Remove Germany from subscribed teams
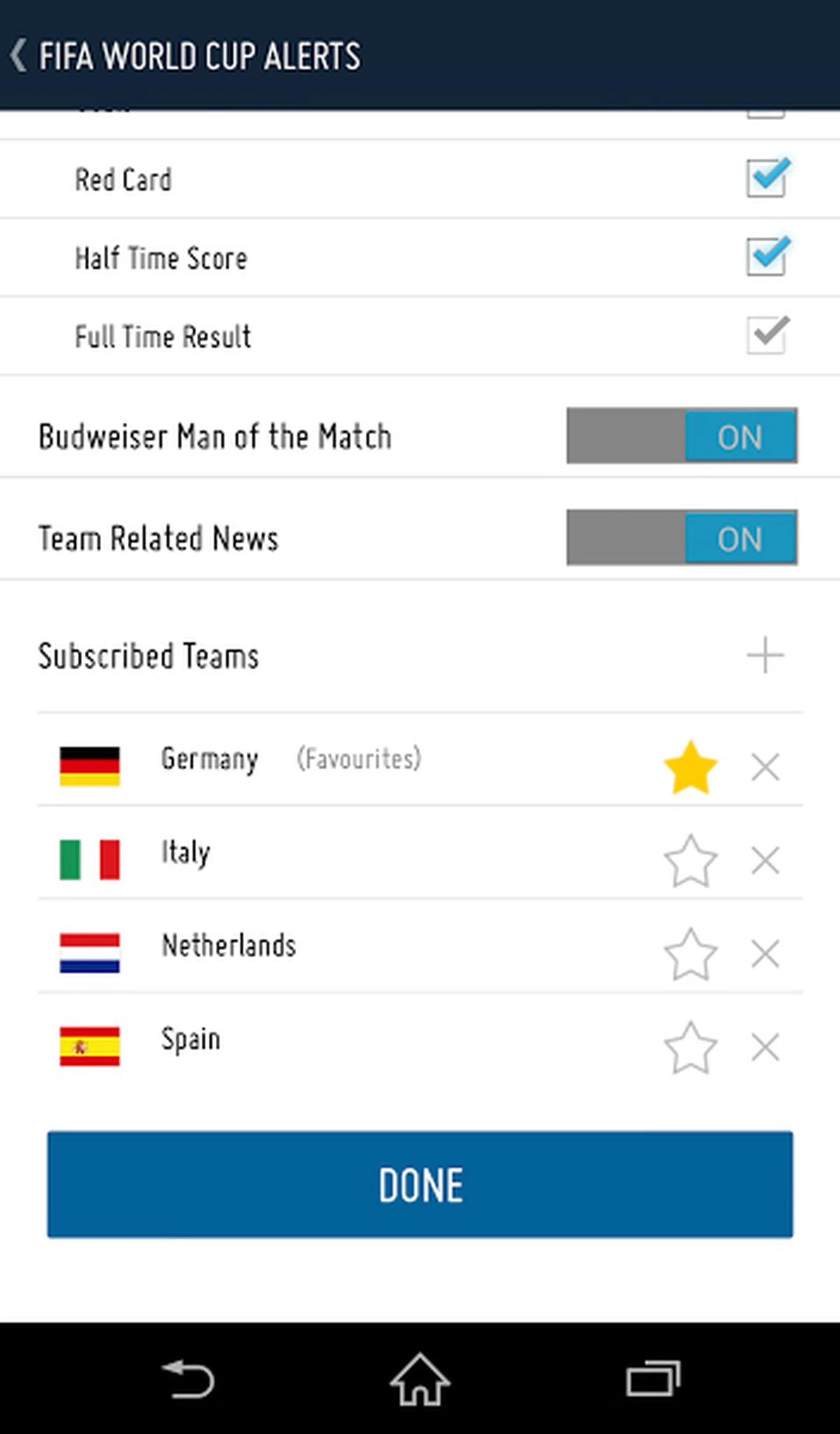This screenshot has height=1434, width=840. coord(765,766)
